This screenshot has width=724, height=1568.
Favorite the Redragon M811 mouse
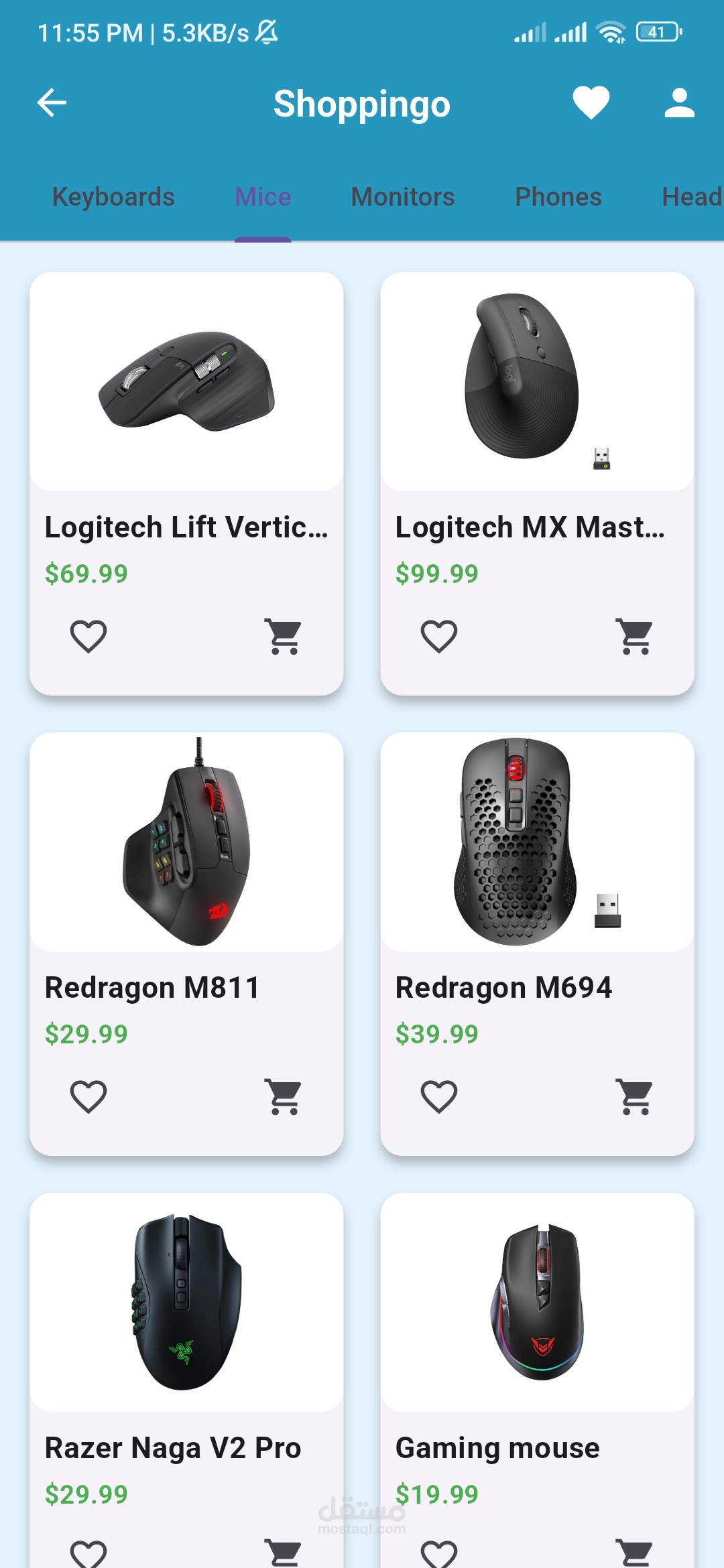(x=88, y=1096)
